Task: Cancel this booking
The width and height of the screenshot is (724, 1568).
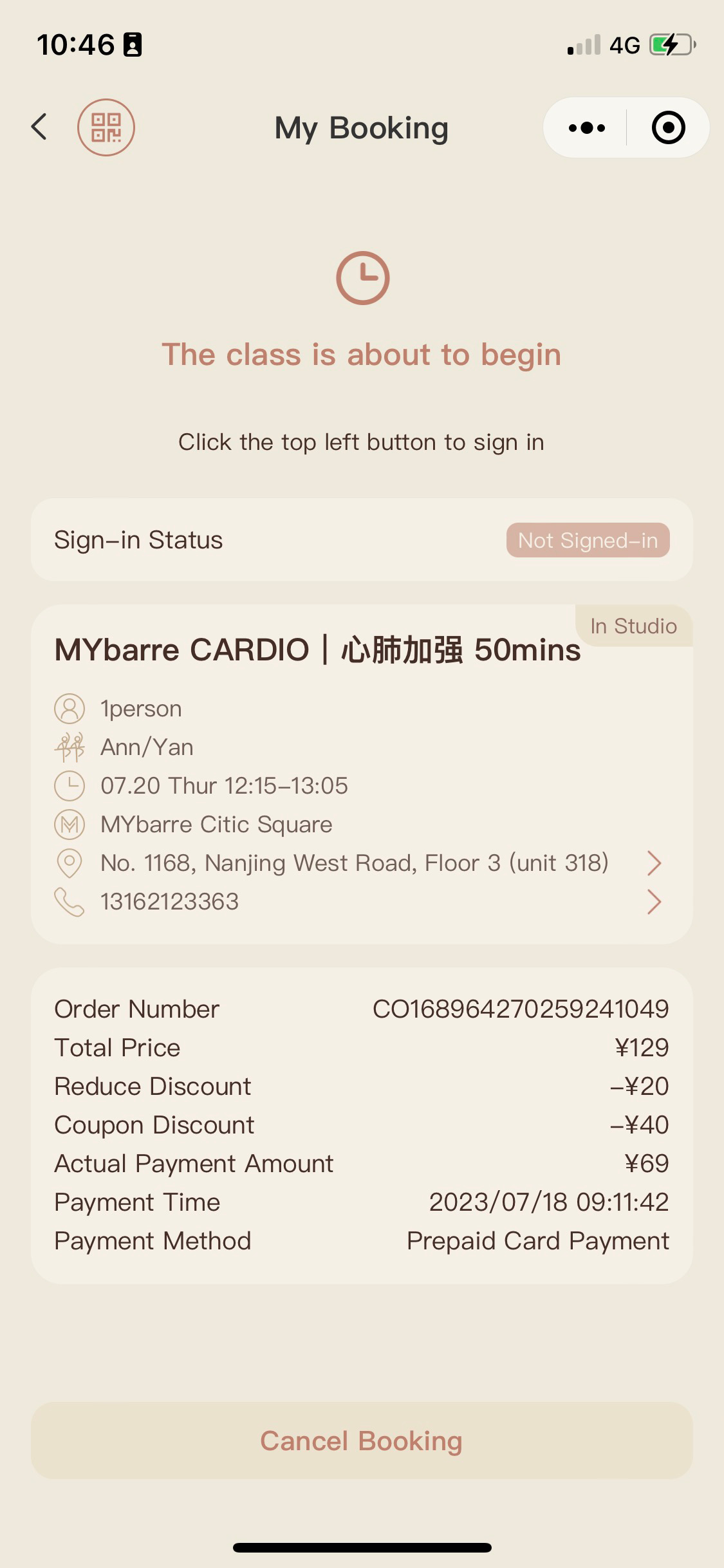Action: 362,1441
